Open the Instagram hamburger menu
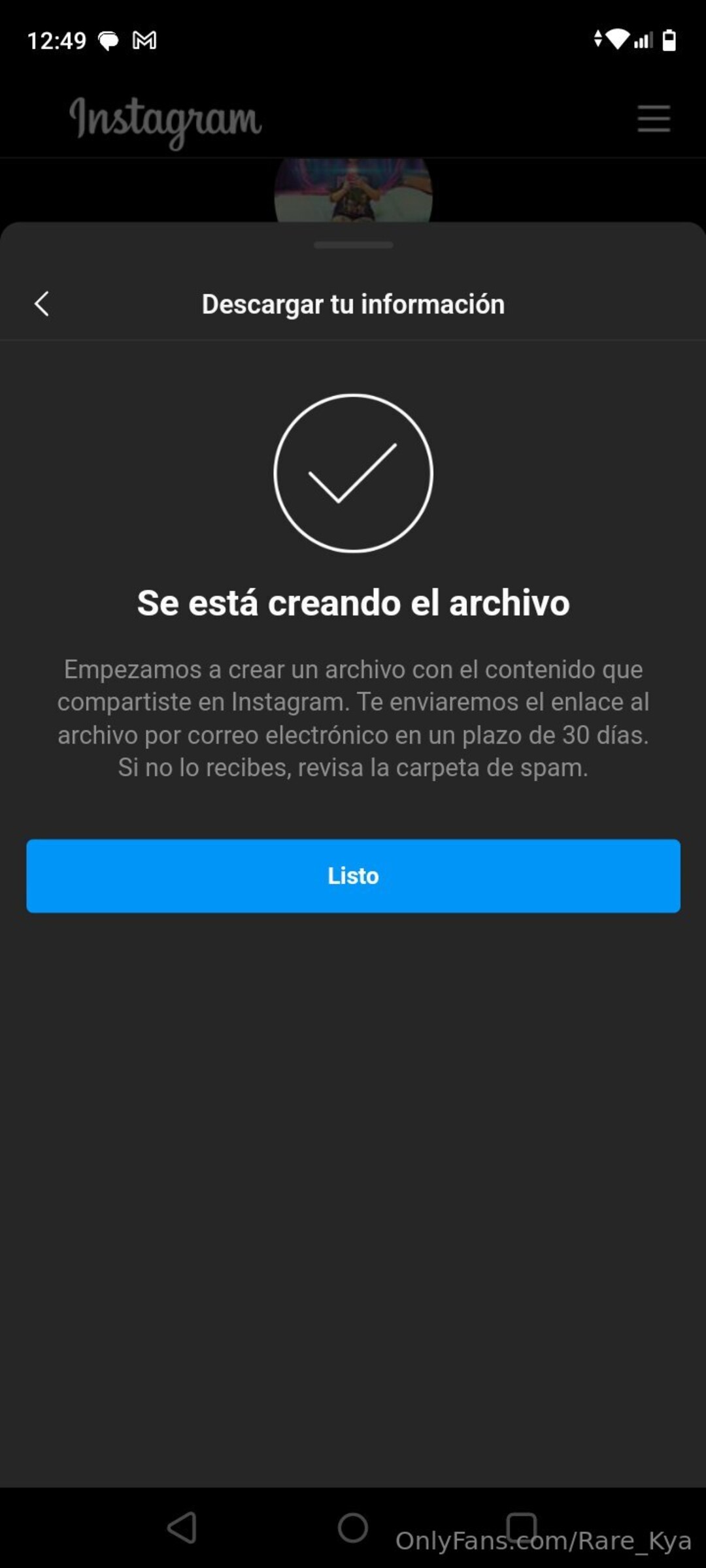This screenshot has width=706, height=1568. coord(654,119)
